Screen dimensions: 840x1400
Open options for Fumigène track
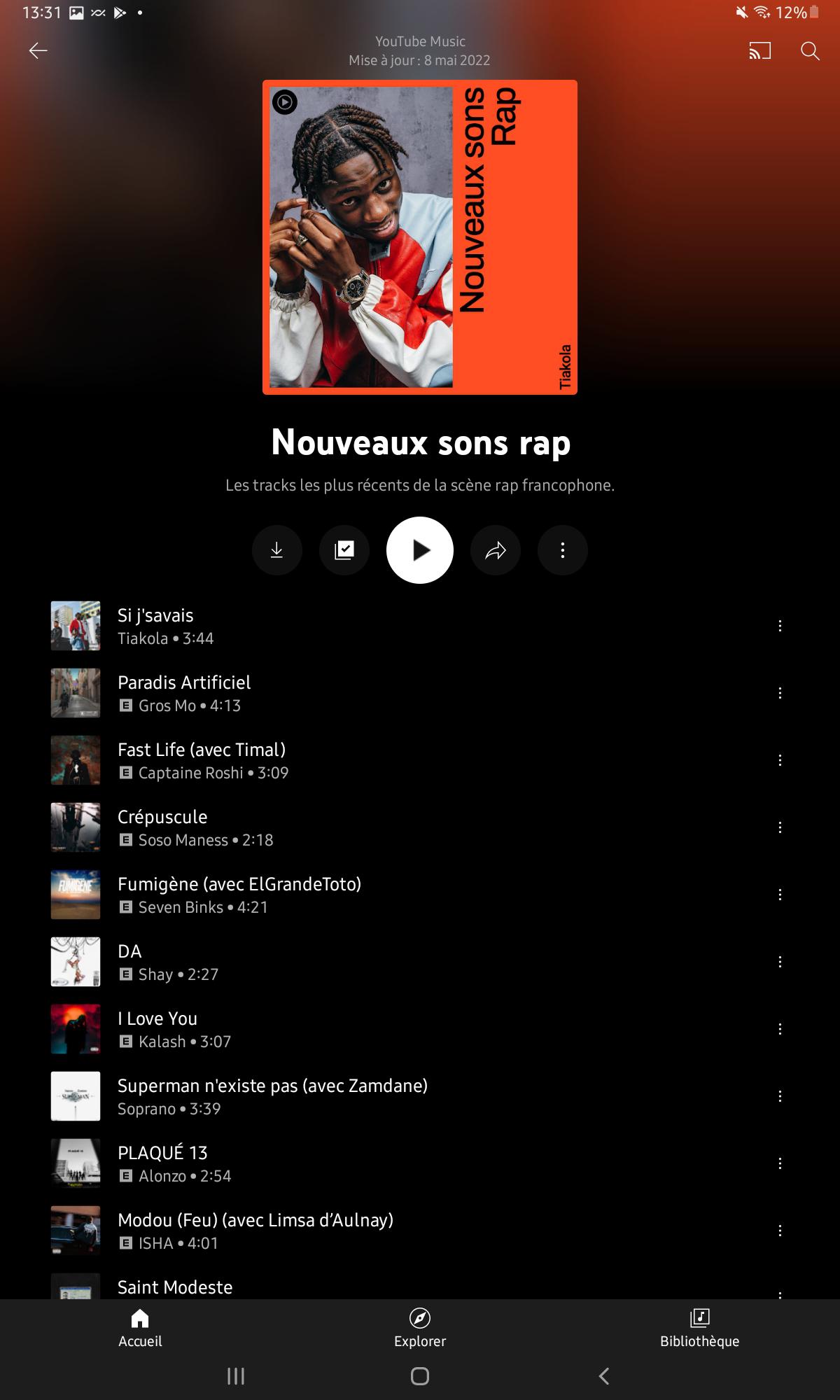click(x=780, y=895)
